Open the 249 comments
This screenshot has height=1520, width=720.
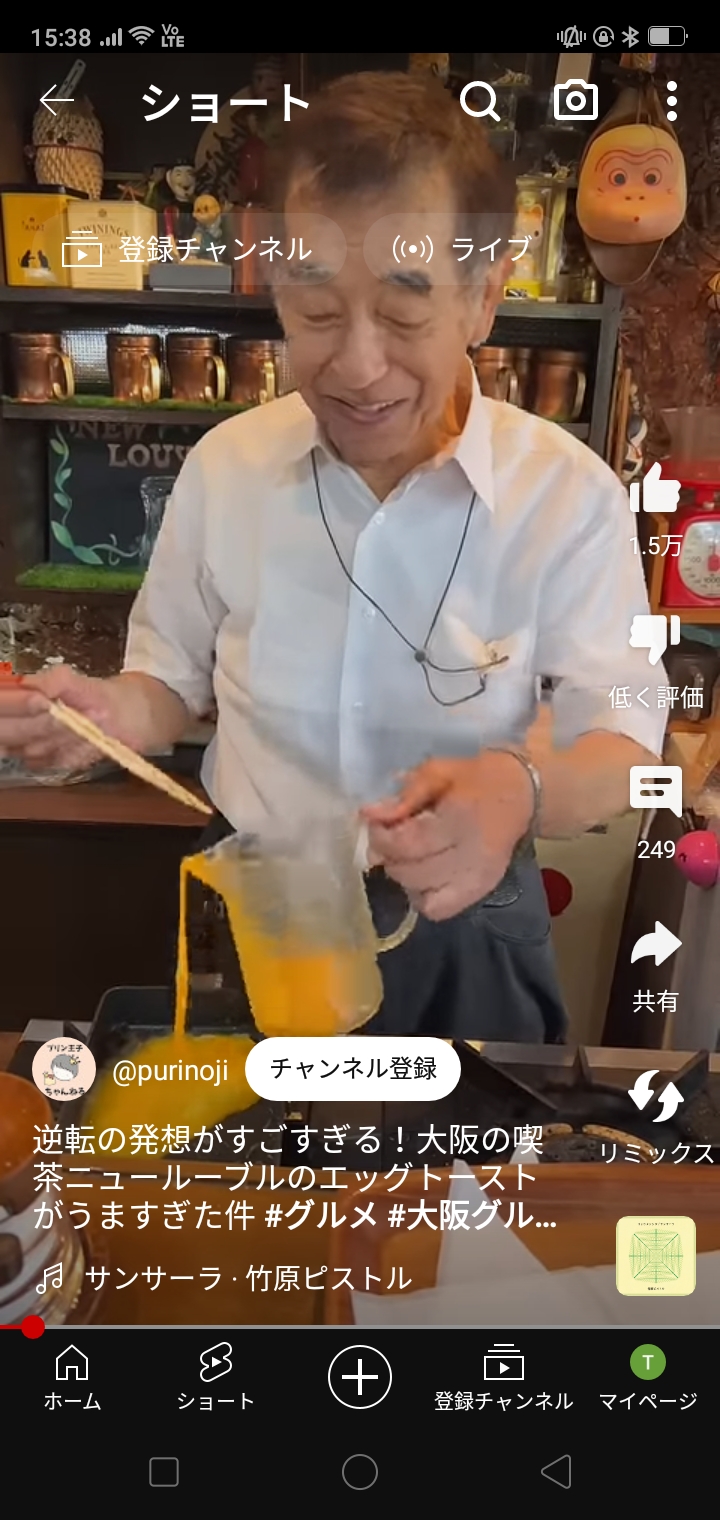[x=656, y=792]
